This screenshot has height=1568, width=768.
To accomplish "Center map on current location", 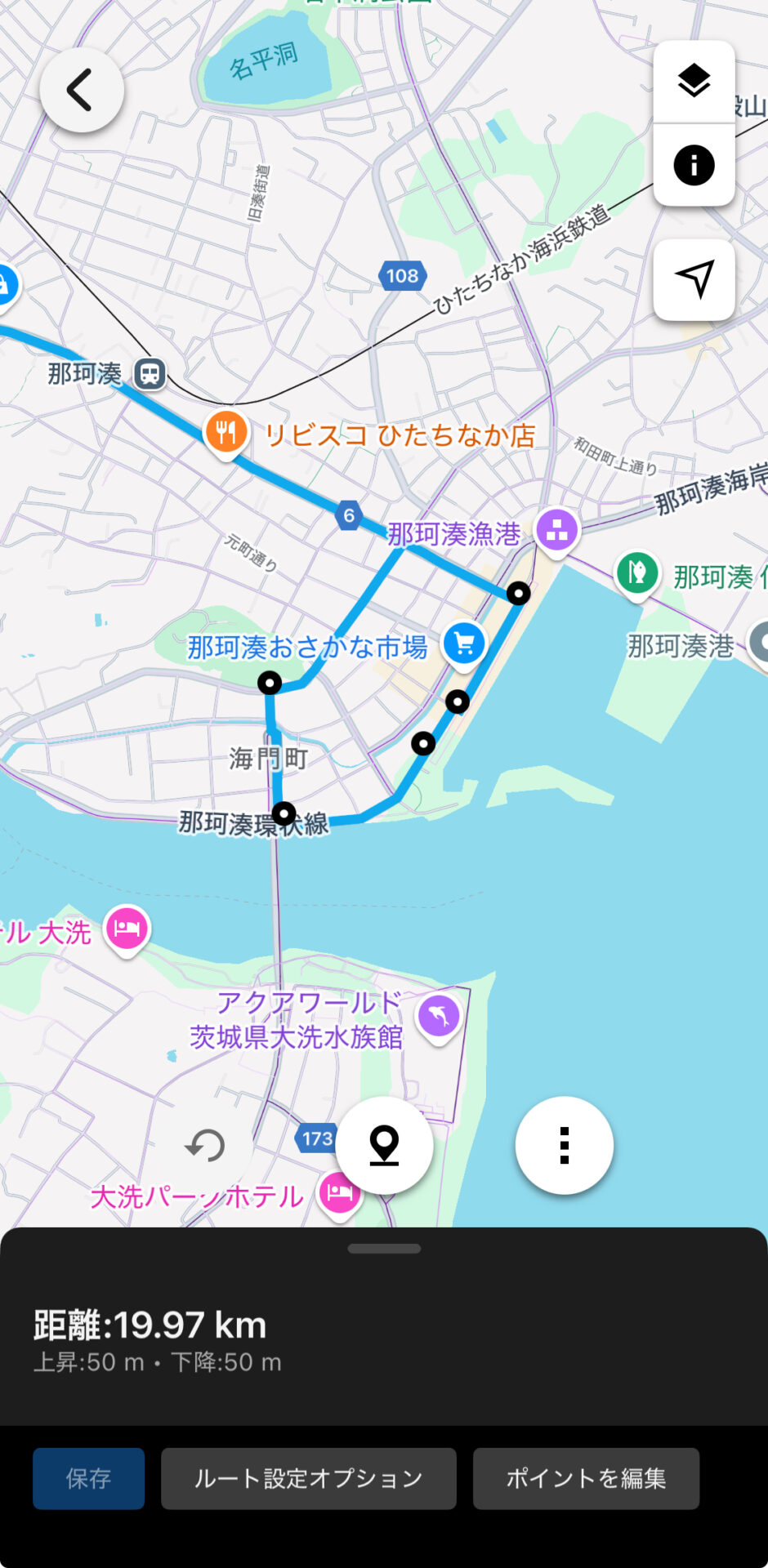I will click(694, 279).
